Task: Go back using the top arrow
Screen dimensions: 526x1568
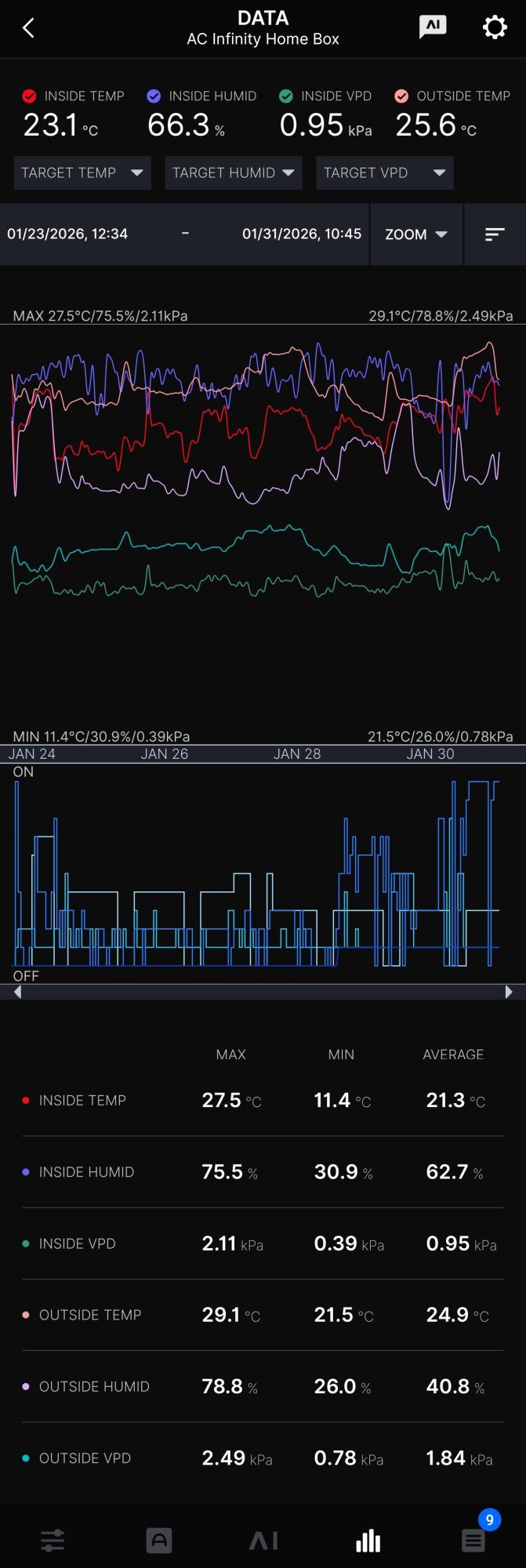Action: pos(28,28)
